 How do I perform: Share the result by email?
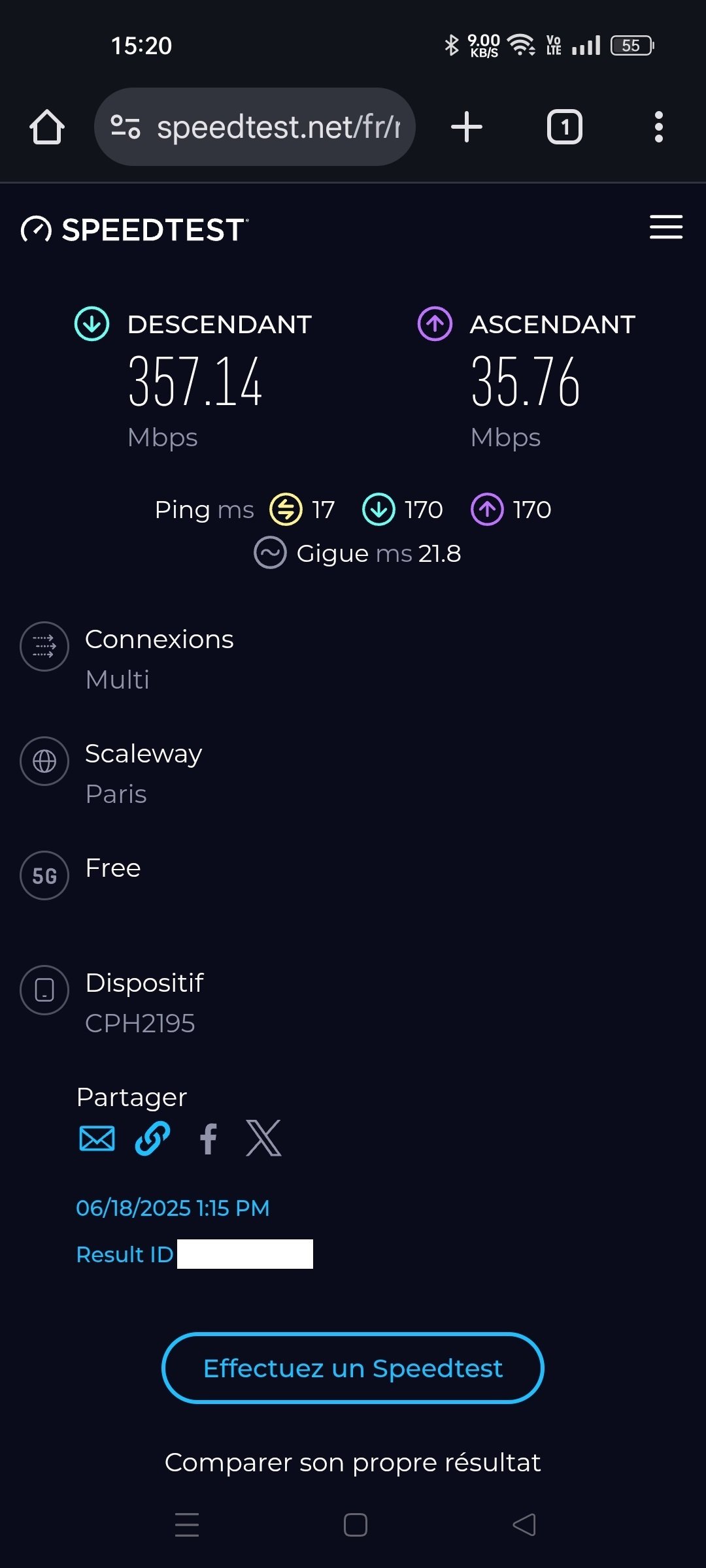(x=97, y=1138)
